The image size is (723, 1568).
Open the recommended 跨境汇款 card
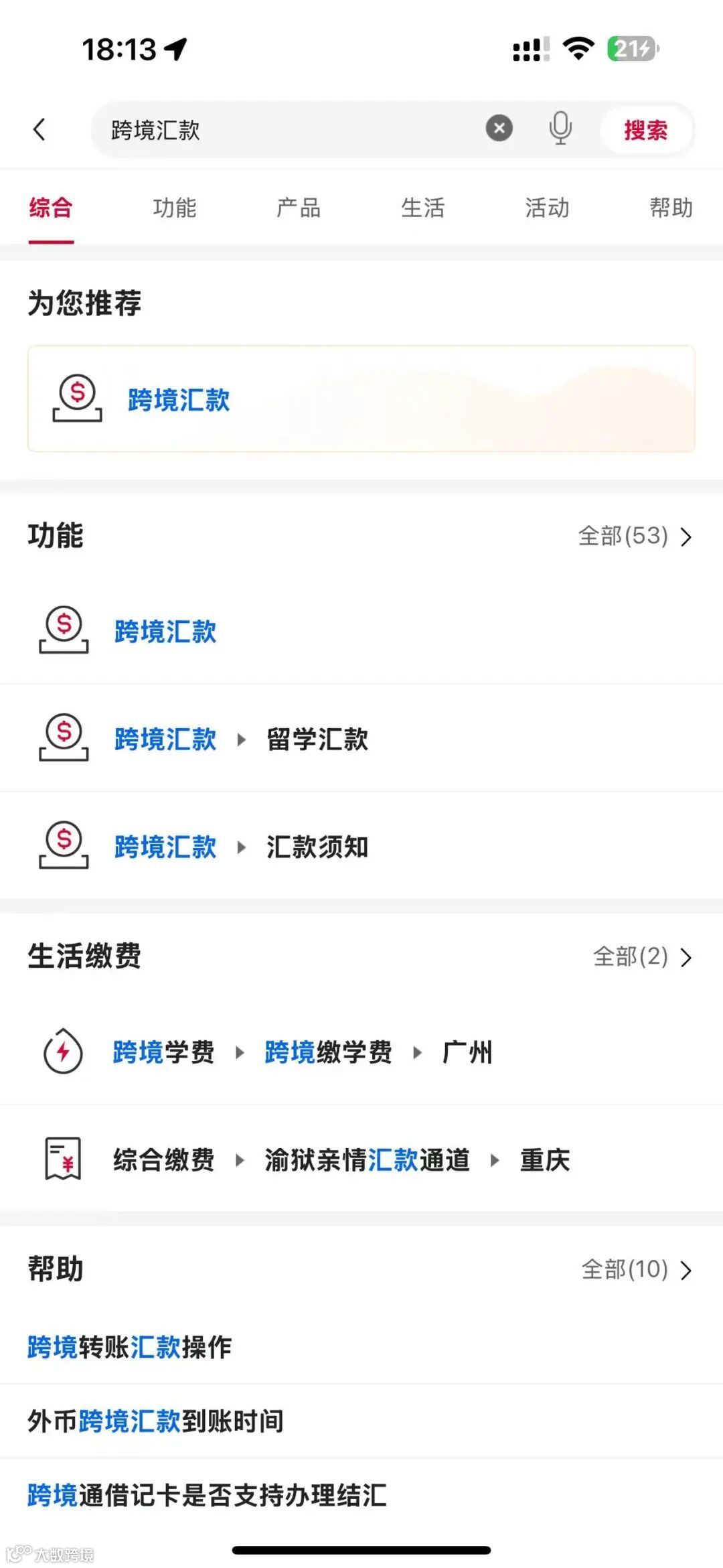coord(361,399)
